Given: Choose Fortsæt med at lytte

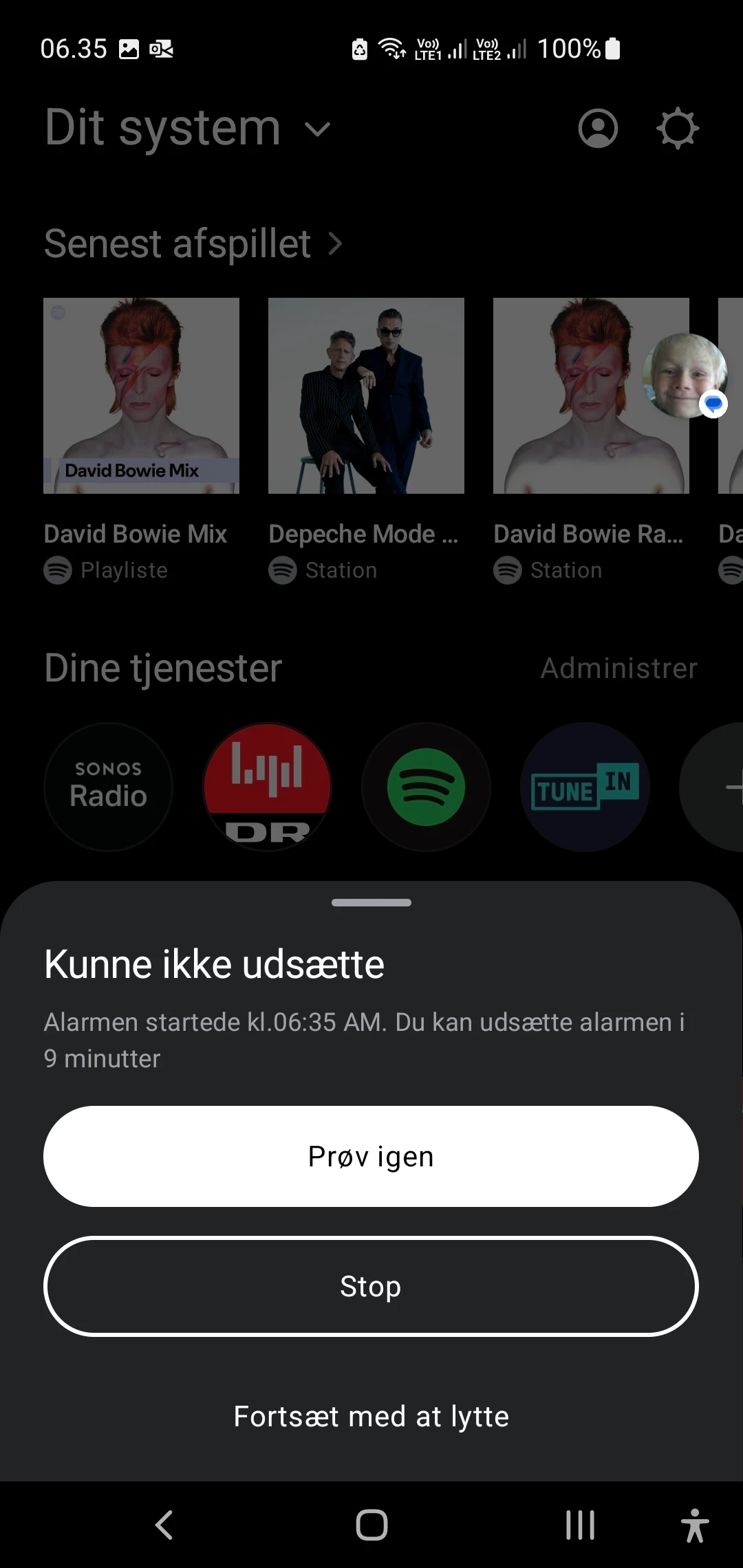Looking at the screenshot, I should (x=371, y=1416).
